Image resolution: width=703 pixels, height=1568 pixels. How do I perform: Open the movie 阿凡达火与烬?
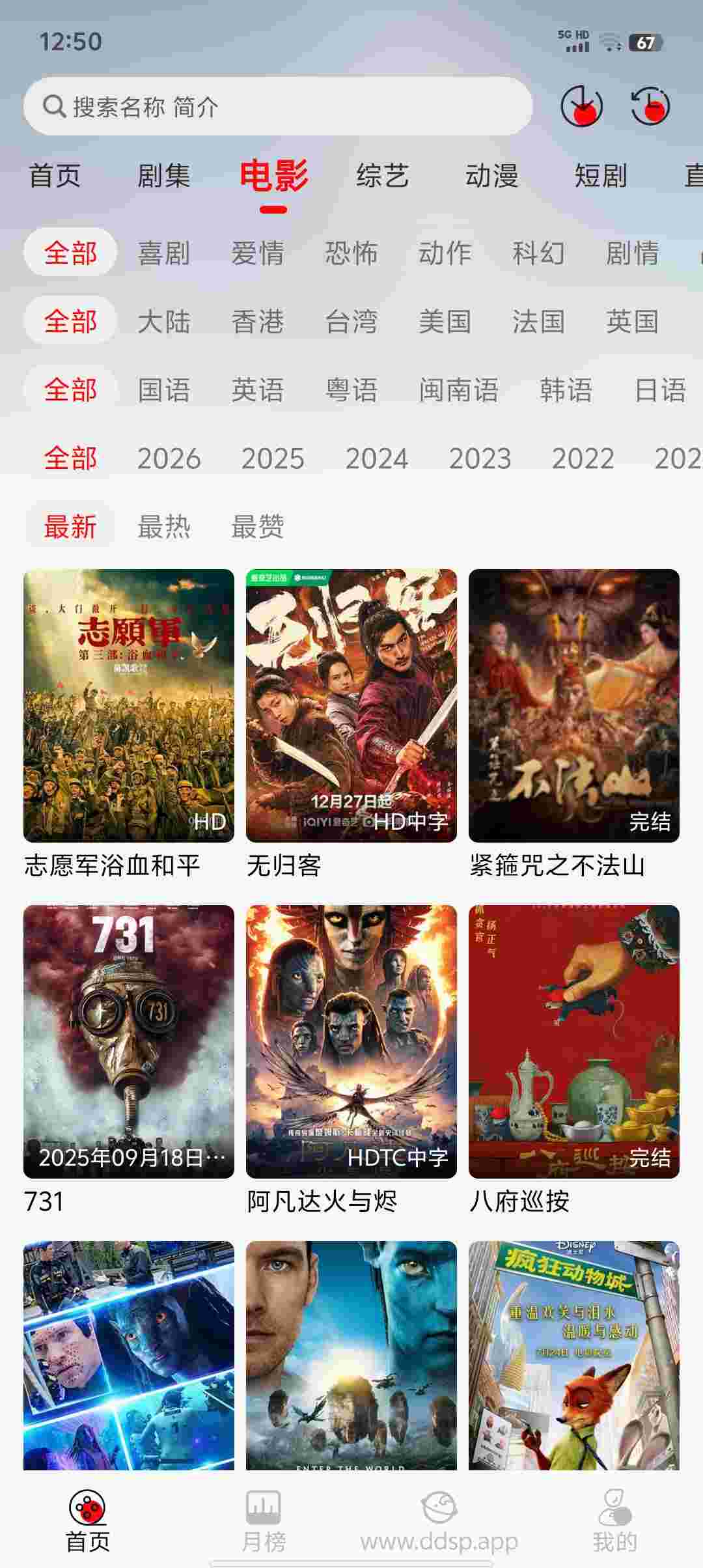(351, 1042)
